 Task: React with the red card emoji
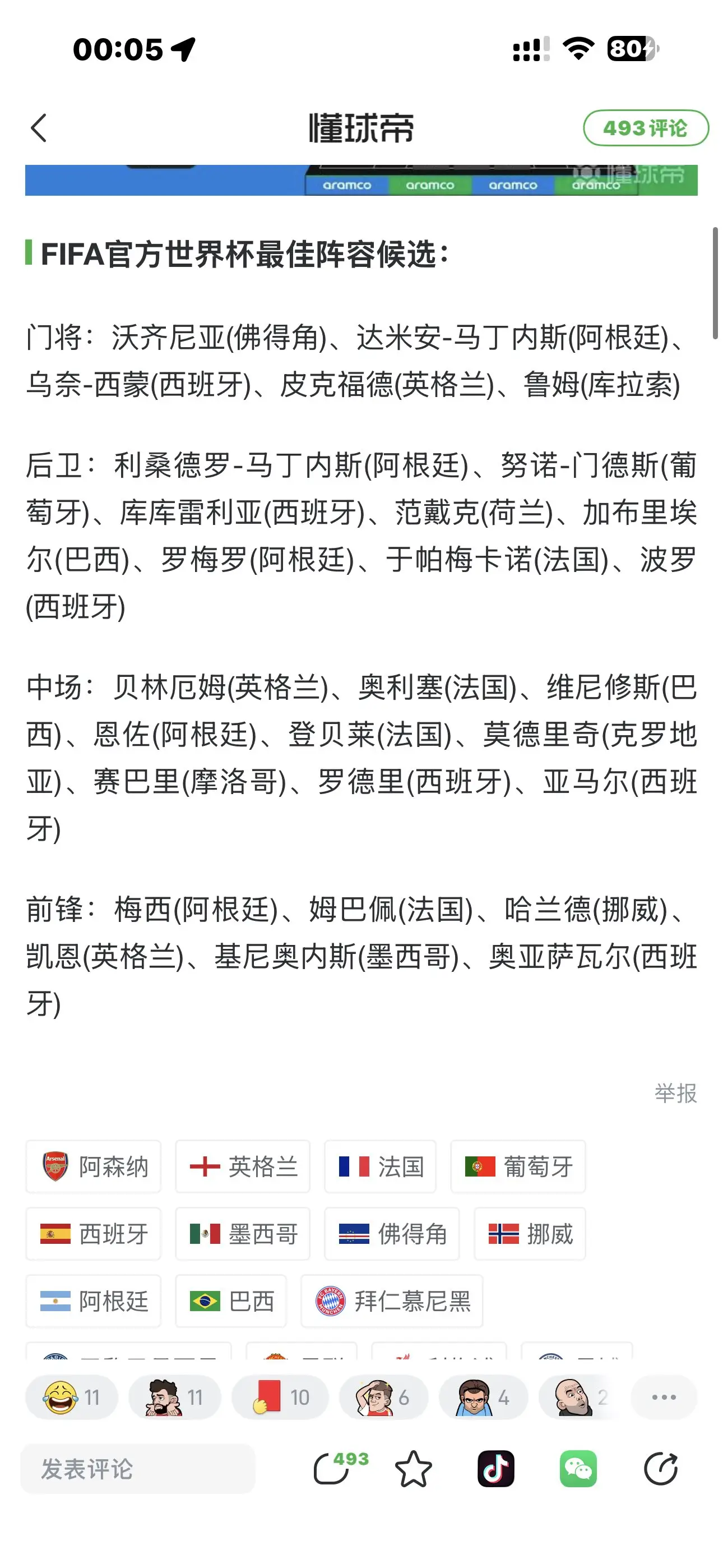pyautogui.click(x=280, y=1397)
